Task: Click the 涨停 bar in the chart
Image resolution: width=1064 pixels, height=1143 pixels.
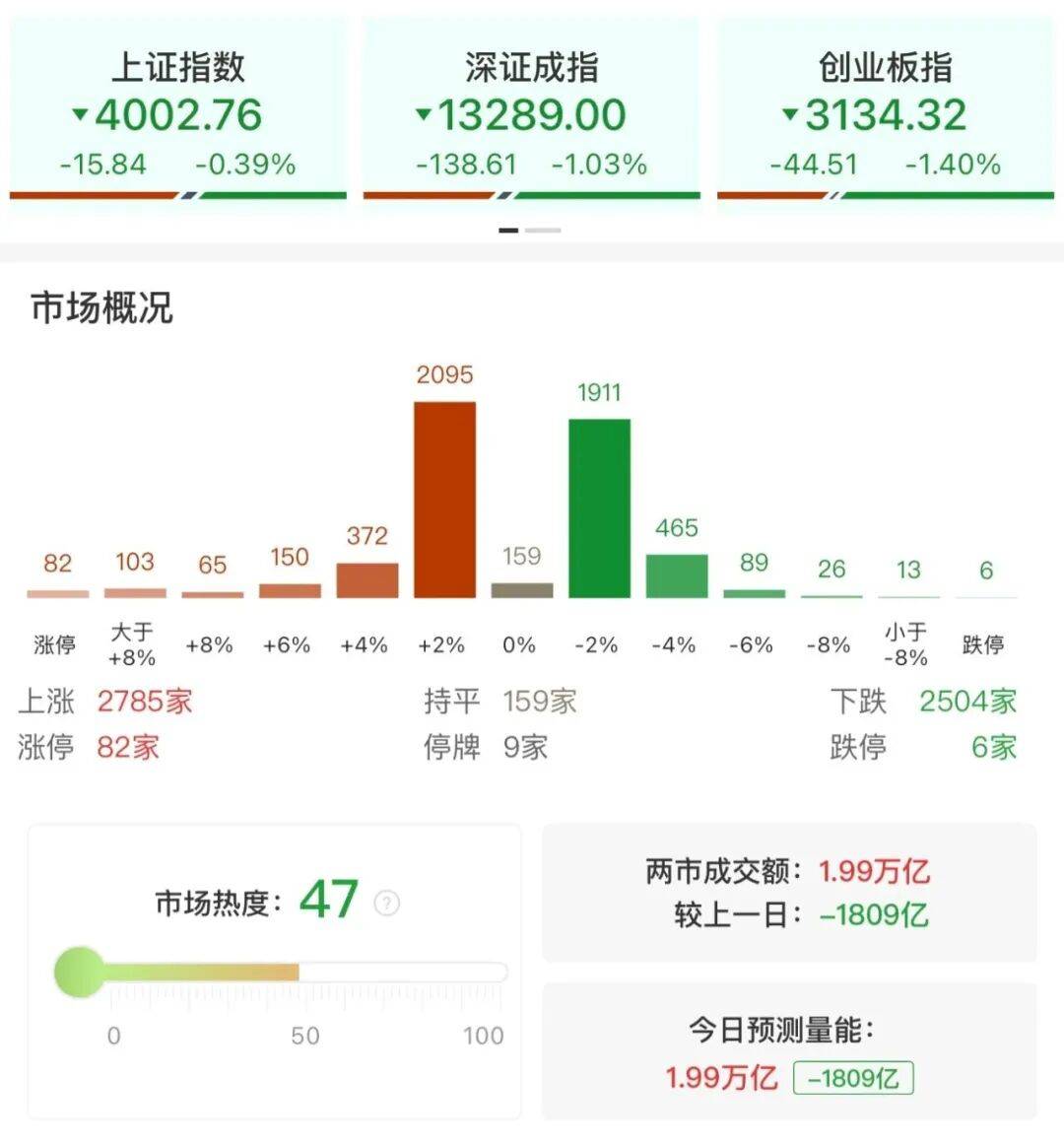Action: pyautogui.click(x=60, y=591)
